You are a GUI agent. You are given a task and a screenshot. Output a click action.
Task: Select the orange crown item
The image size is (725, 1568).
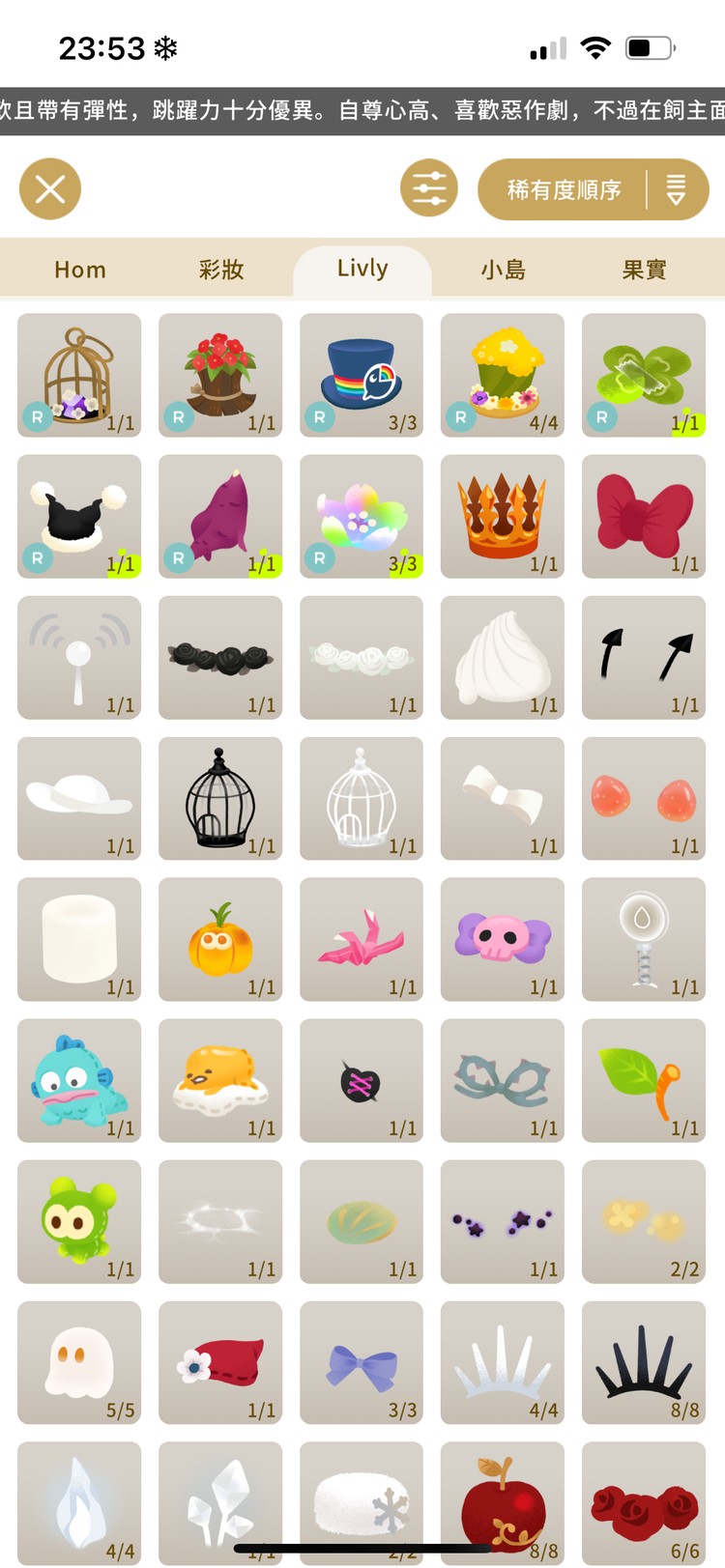click(x=503, y=516)
